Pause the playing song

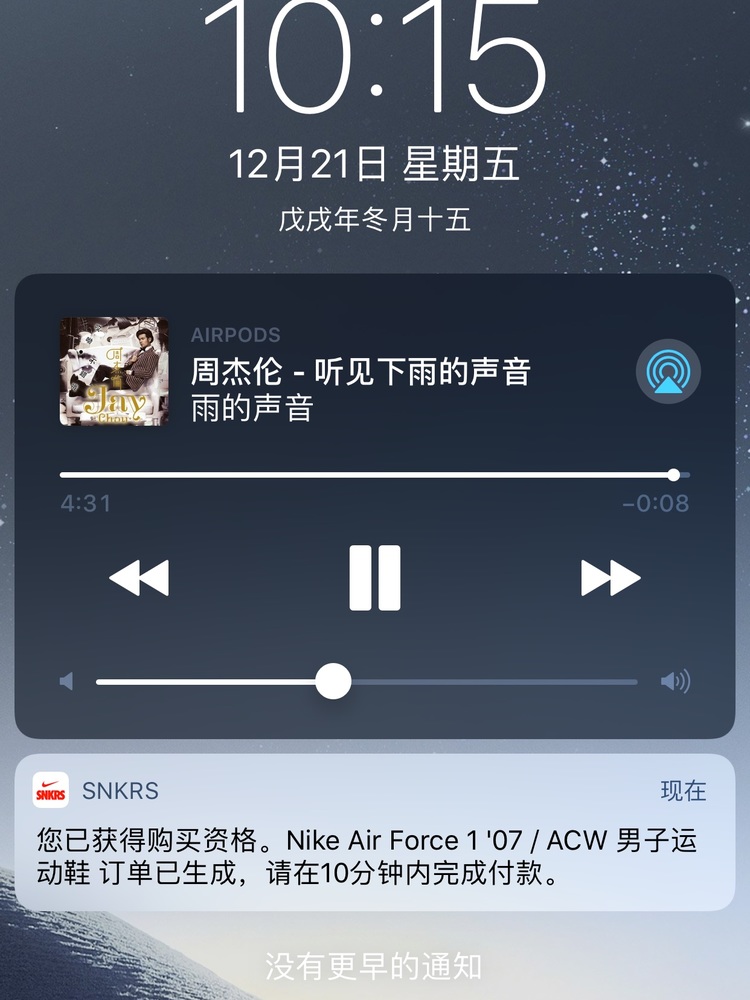point(375,578)
